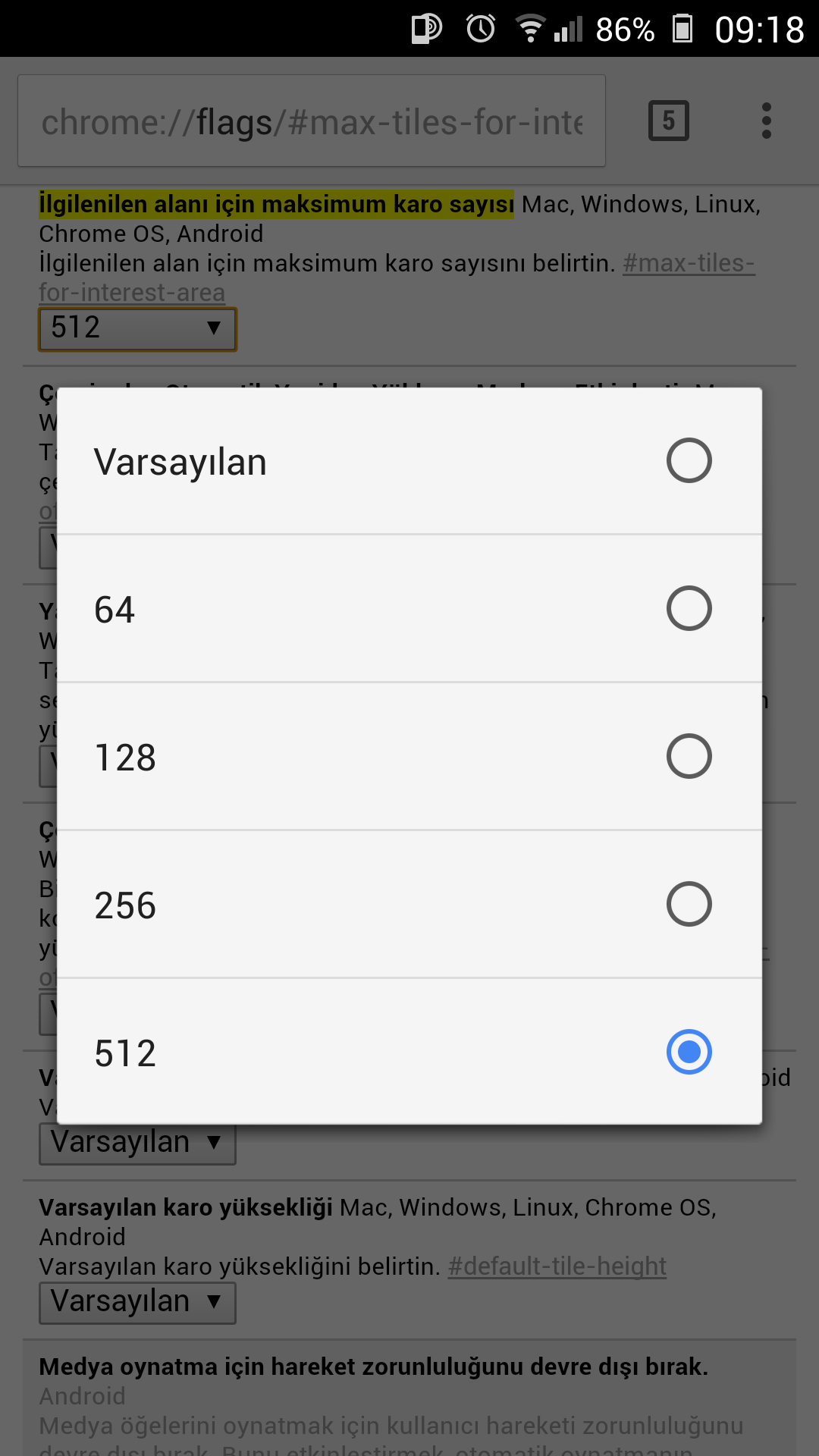
Task: Pick 256 as maximum tiles
Action: point(409,905)
